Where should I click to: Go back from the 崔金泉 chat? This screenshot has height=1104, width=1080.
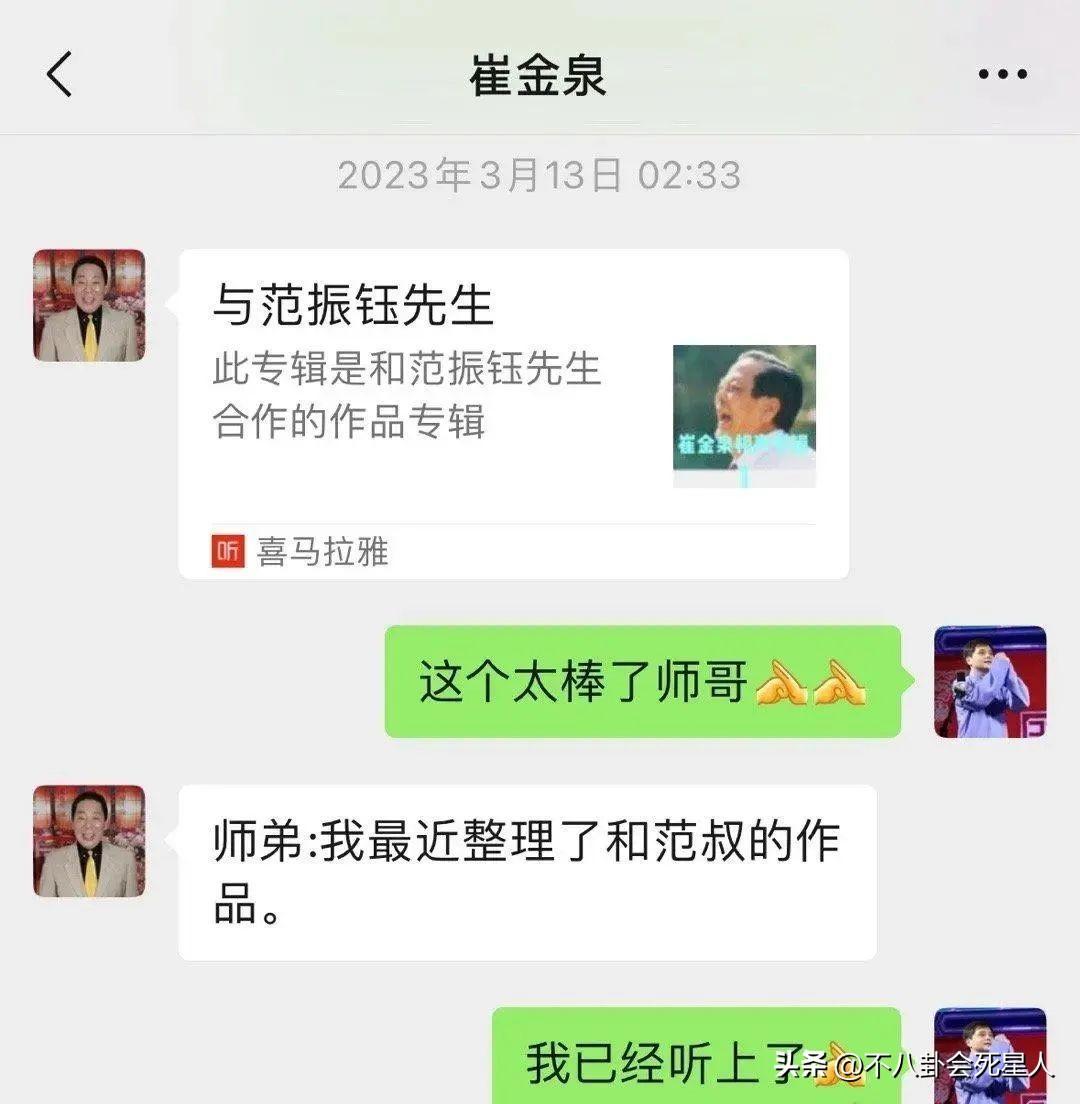(60, 75)
